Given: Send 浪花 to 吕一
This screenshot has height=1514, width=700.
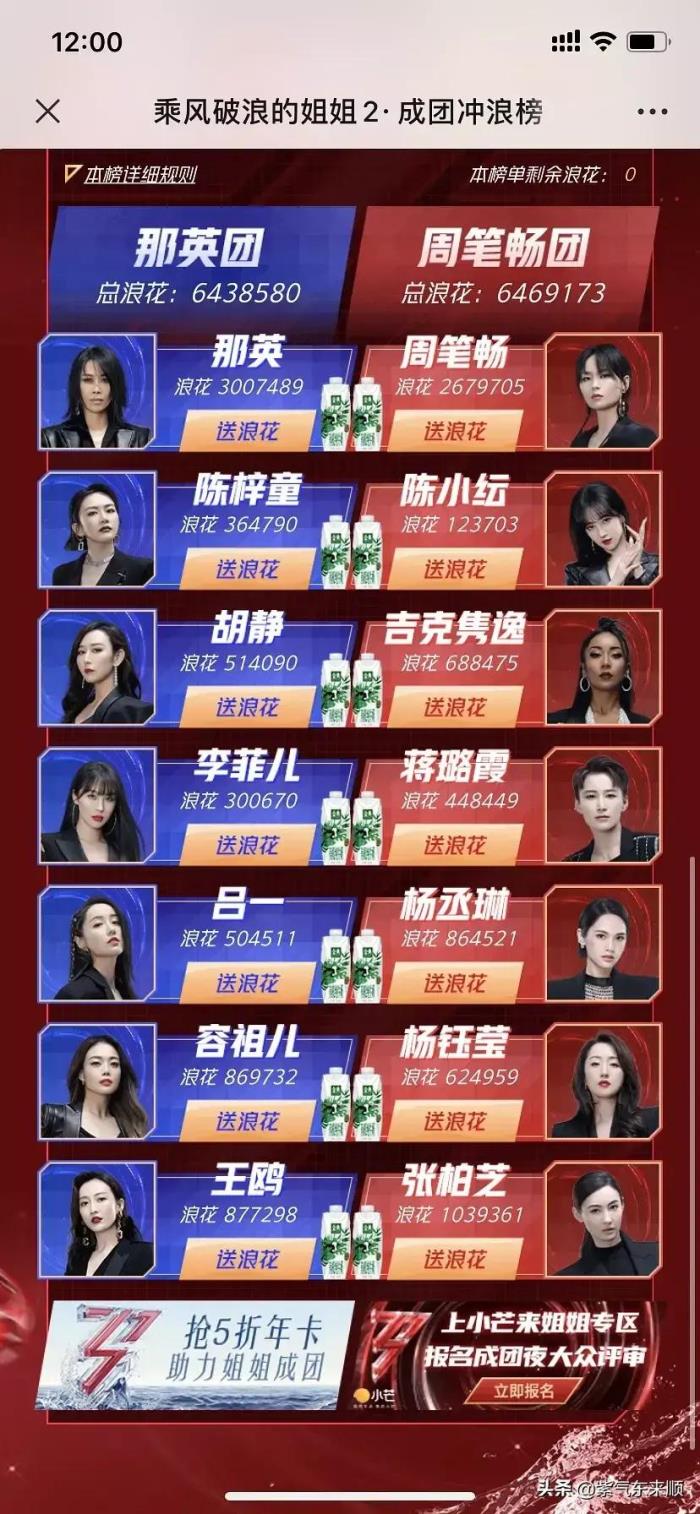Looking at the screenshot, I should [247, 983].
